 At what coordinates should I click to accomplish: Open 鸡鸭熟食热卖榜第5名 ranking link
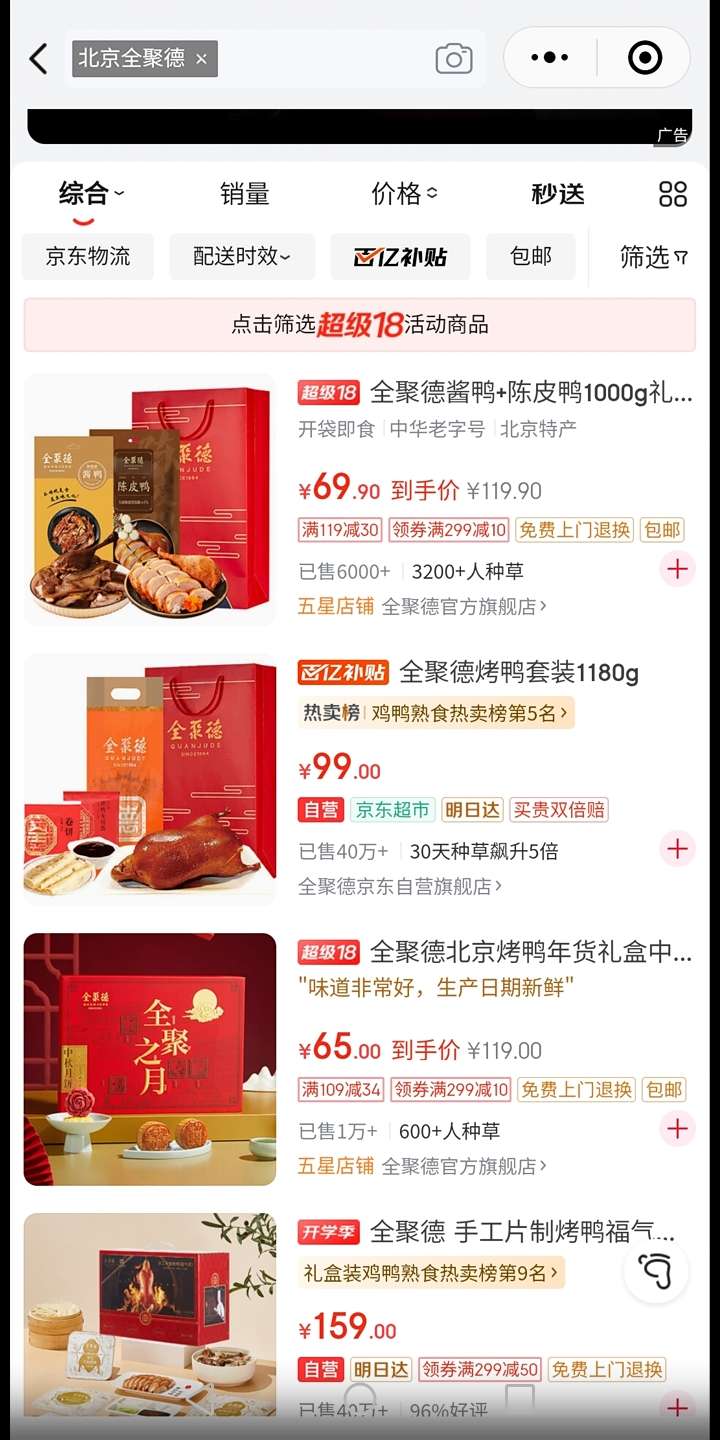(x=437, y=713)
